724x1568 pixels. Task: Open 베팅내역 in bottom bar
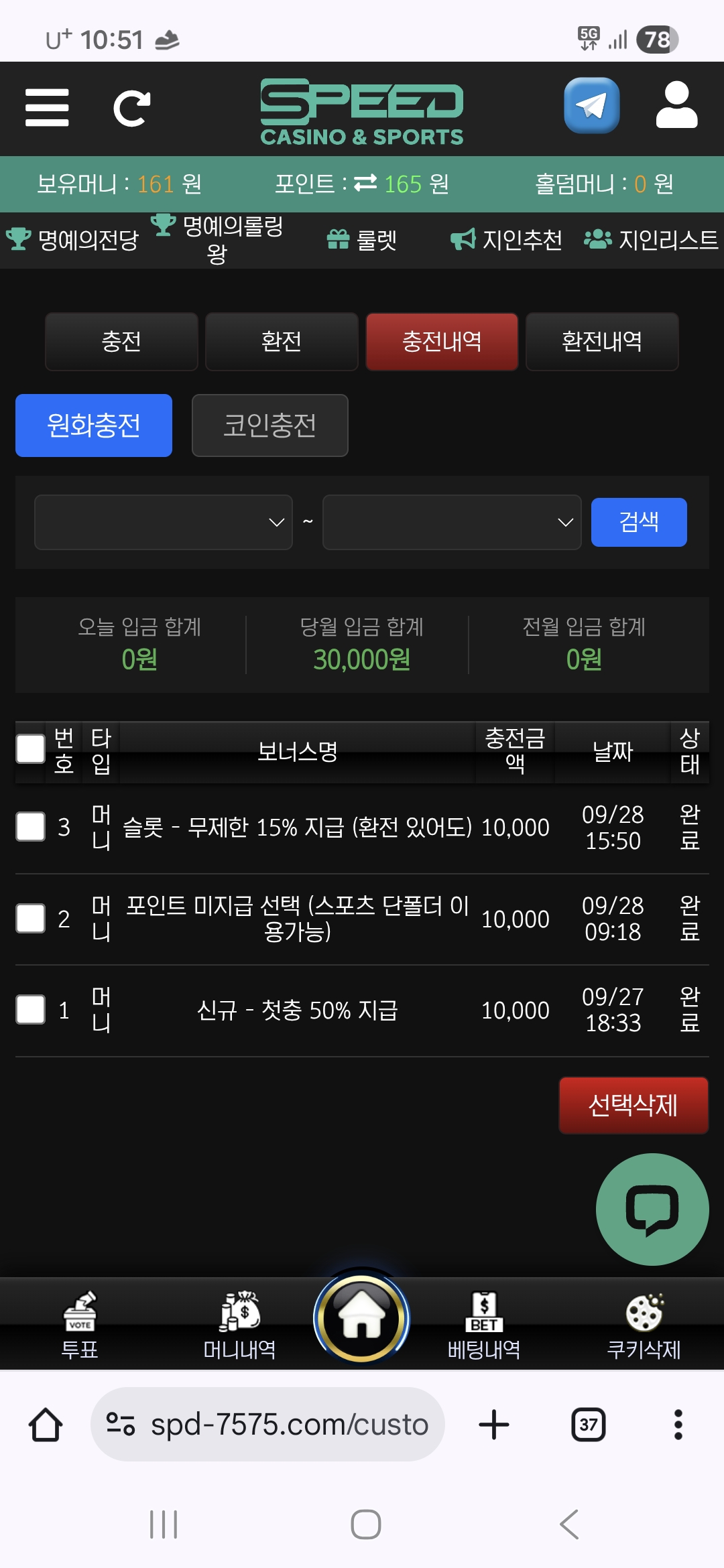[x=483, y=1325]
